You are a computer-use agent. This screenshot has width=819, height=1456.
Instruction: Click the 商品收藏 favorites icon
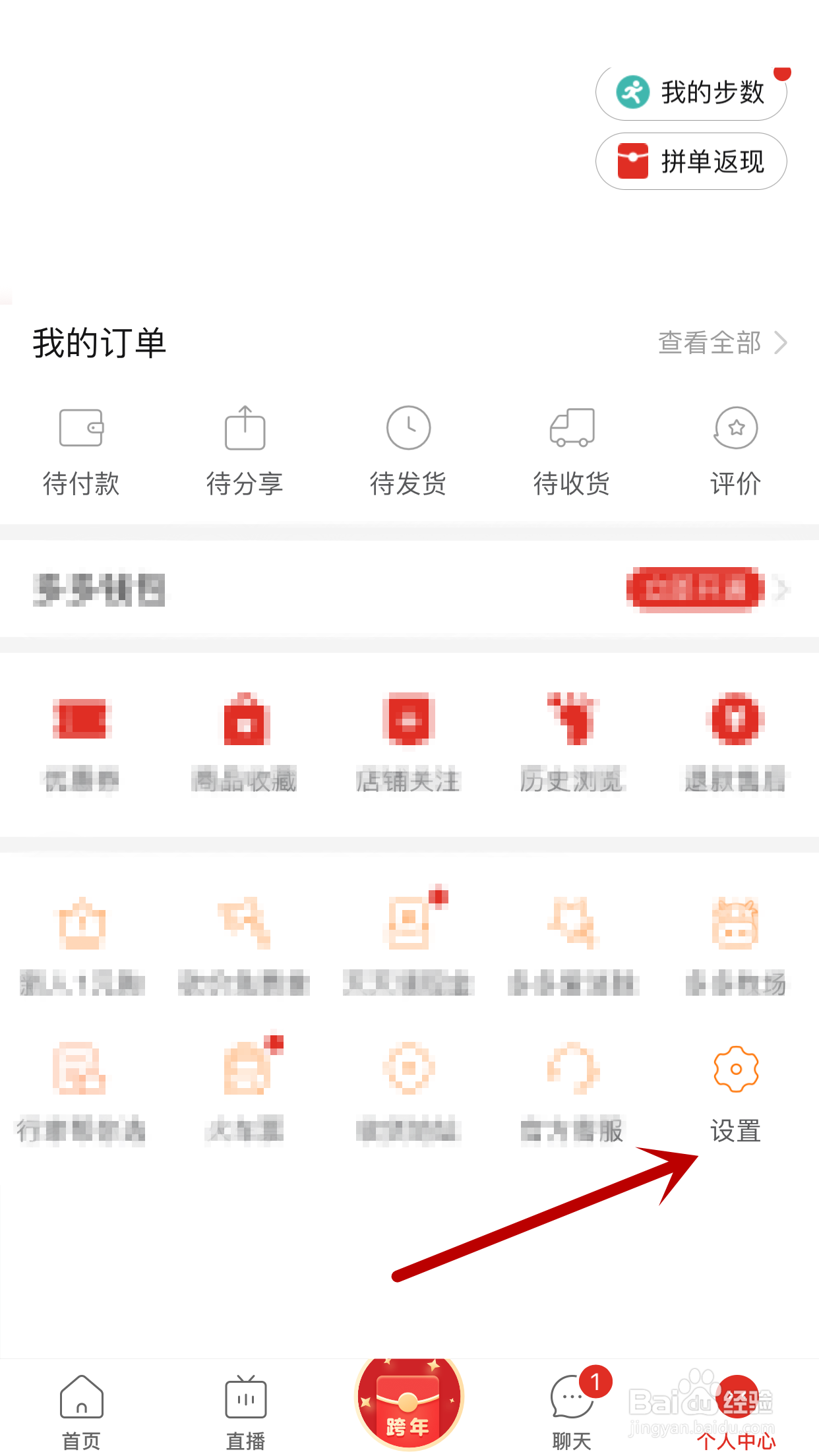point(245,727)
